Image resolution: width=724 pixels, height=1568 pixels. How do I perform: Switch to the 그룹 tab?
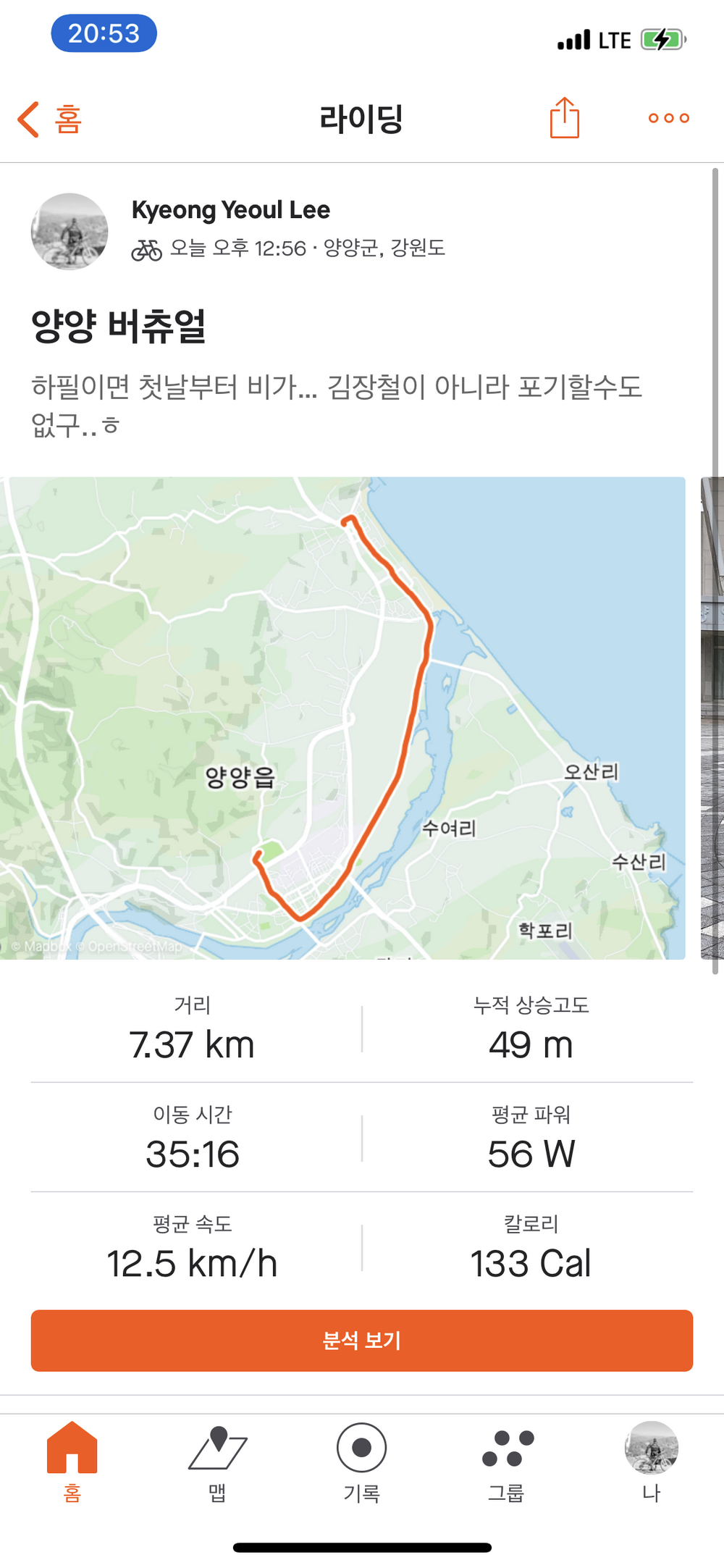pos(507,1461)
